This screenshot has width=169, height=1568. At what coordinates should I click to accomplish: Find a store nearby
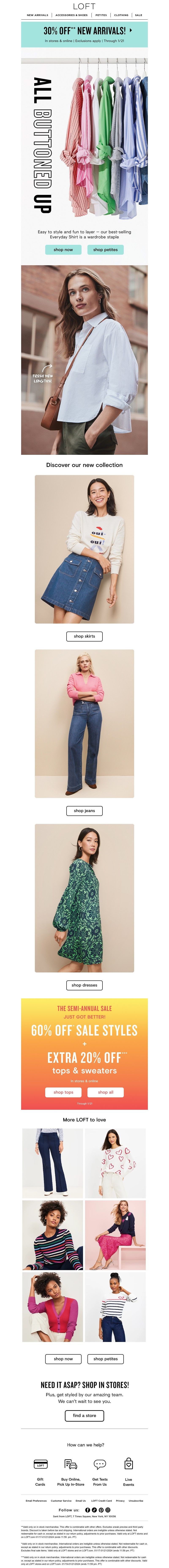pyautogui.click(x=84, y=1415)
